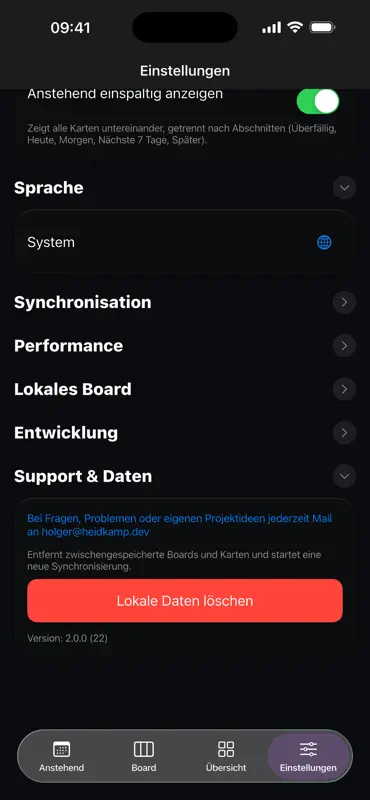Expand the Lokales Board section

[344, 389]
